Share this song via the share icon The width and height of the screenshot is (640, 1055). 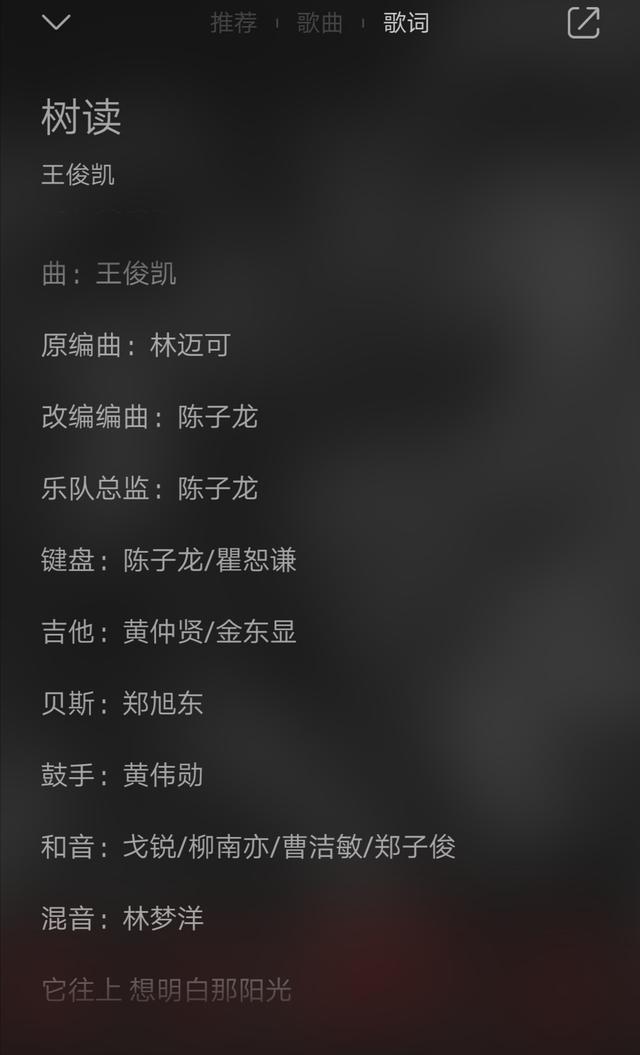pyautogui.click(x=583, y=22)
